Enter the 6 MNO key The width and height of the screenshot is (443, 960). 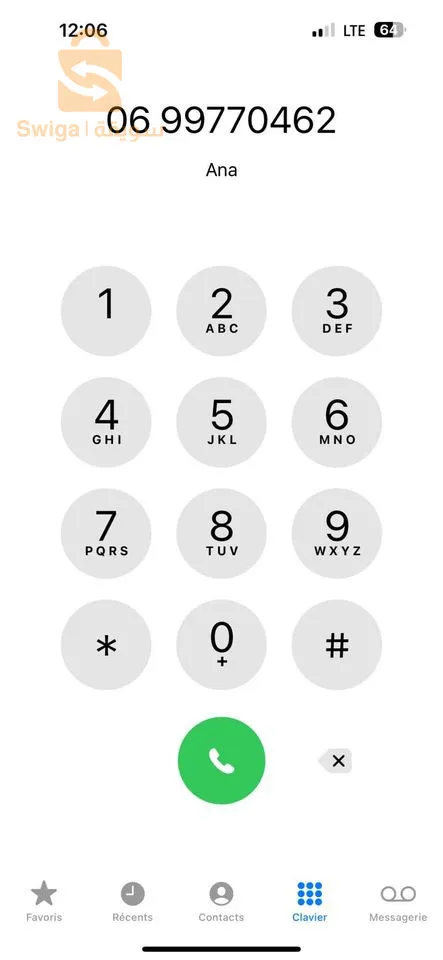(x=337, y=422)
